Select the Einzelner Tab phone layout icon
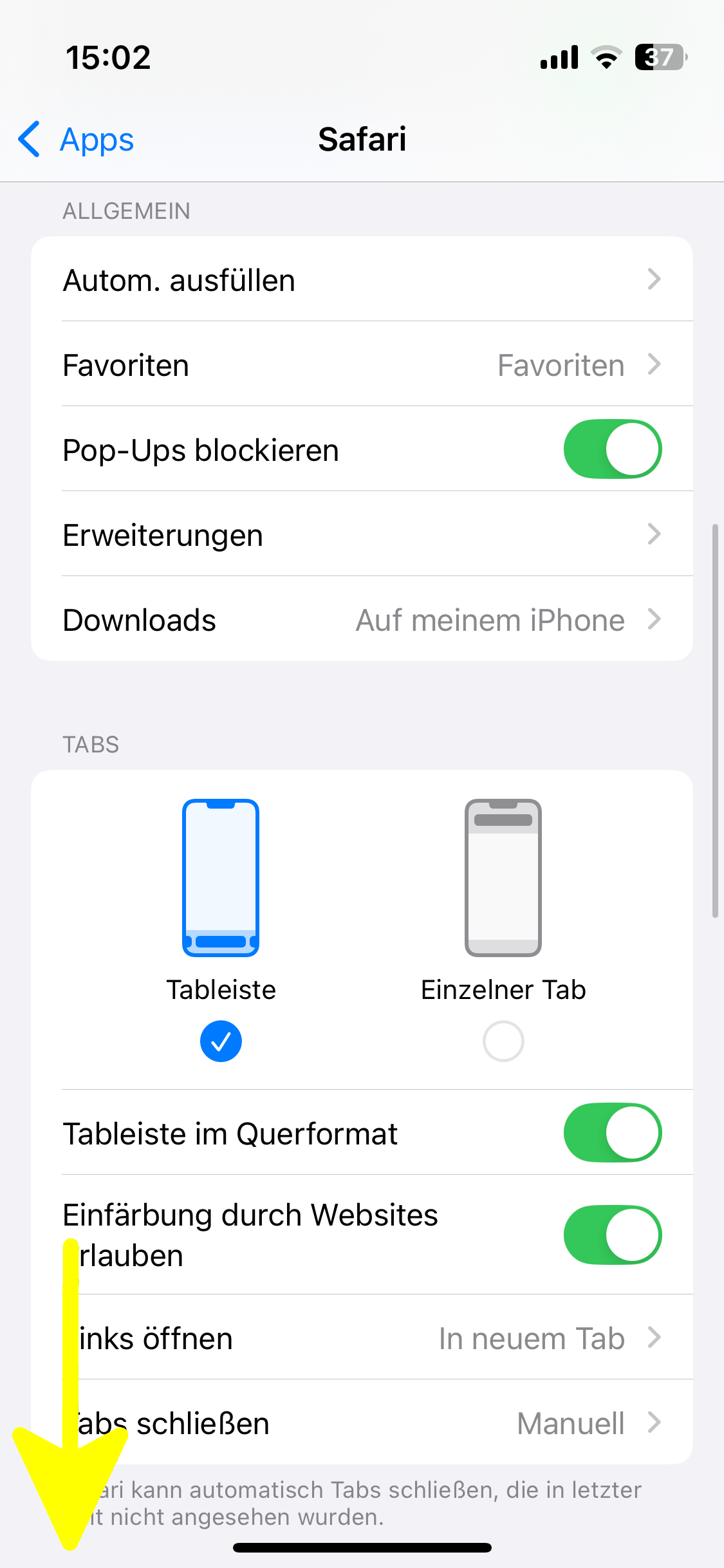This screenshot has width=724, height=1568. tap(503, 879)
